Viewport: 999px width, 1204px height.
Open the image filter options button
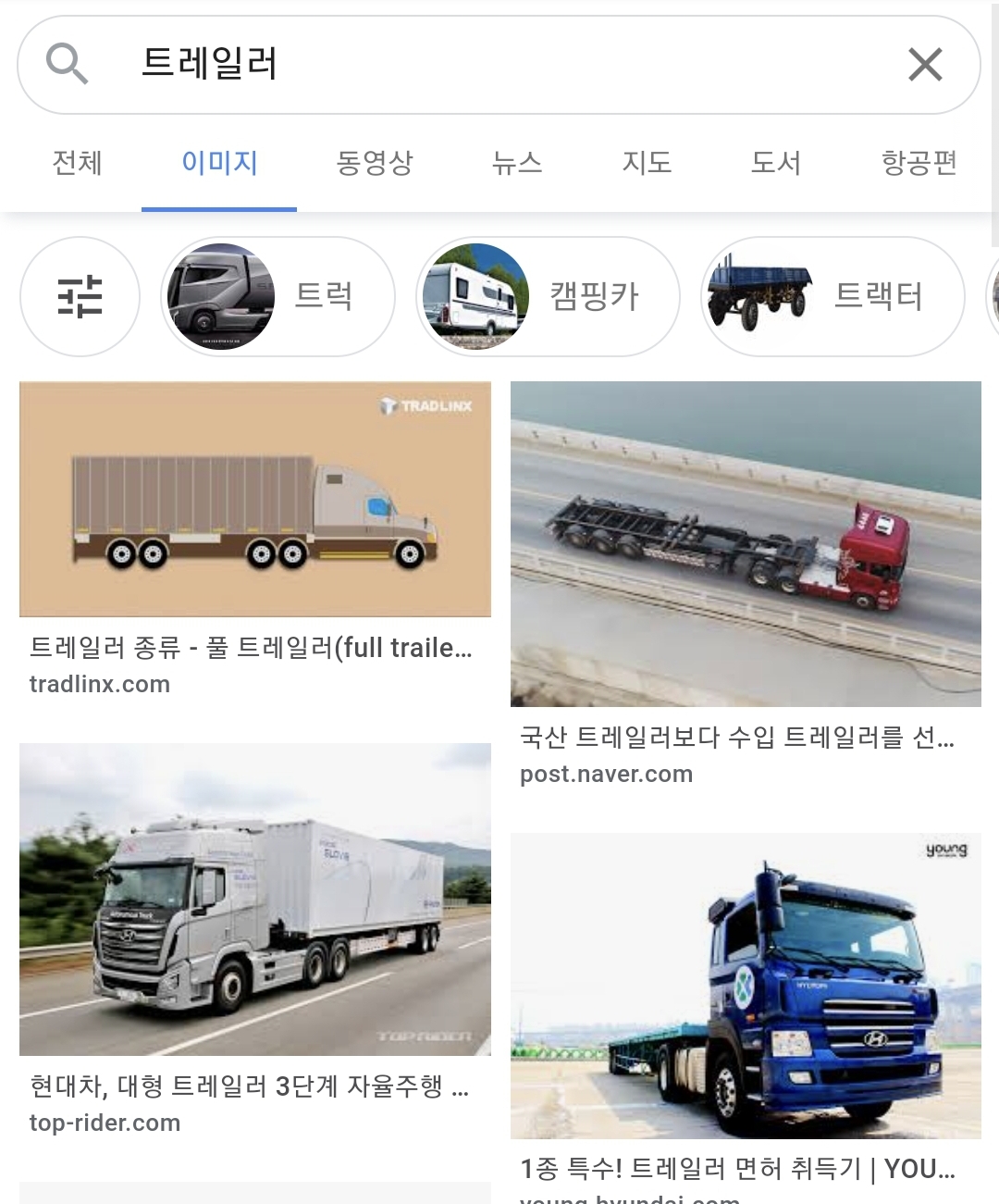click(x=80, y=296)
